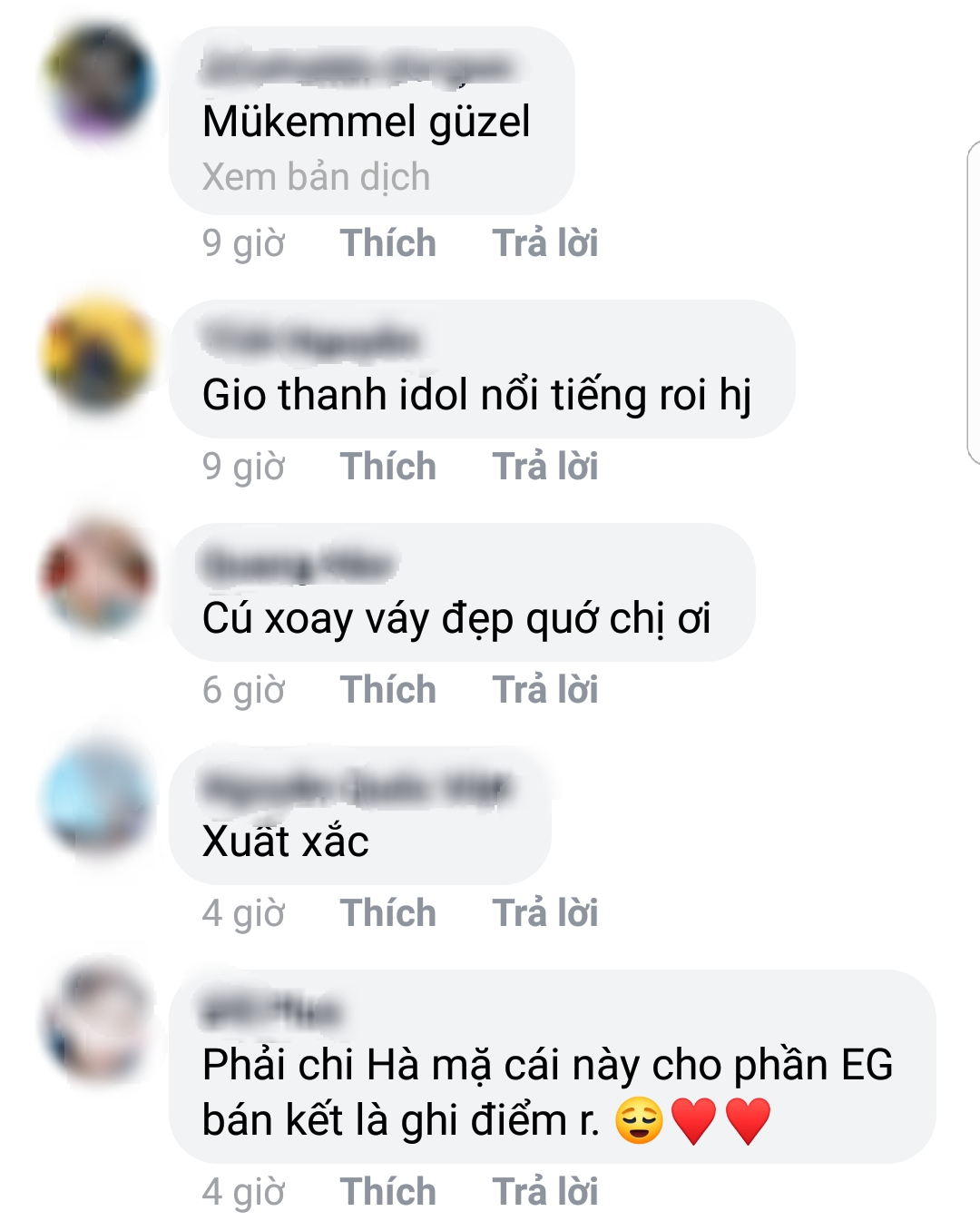Like the 'Cú xoay váy đẹp' comment

tap(387, 690)
